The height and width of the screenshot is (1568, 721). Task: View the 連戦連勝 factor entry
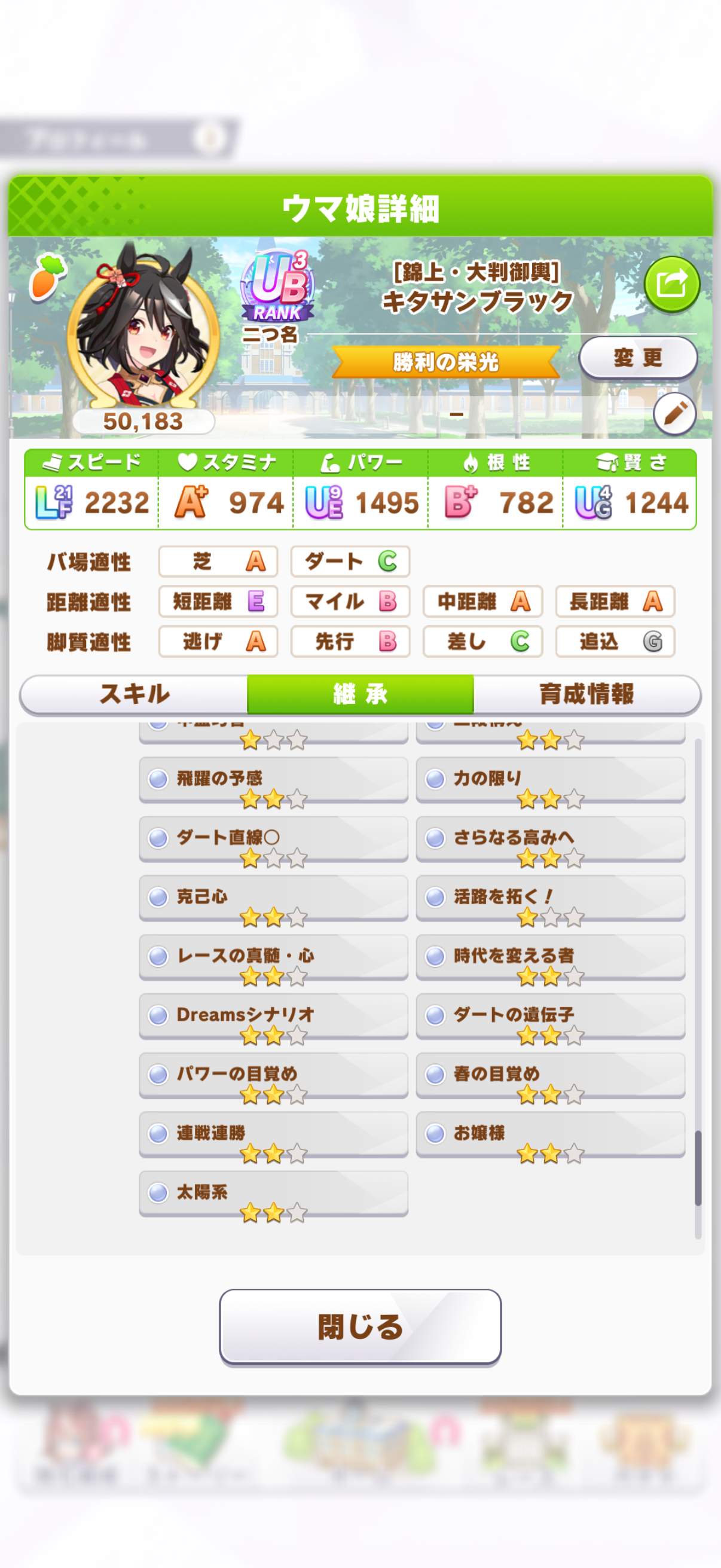coord(273,1133)
